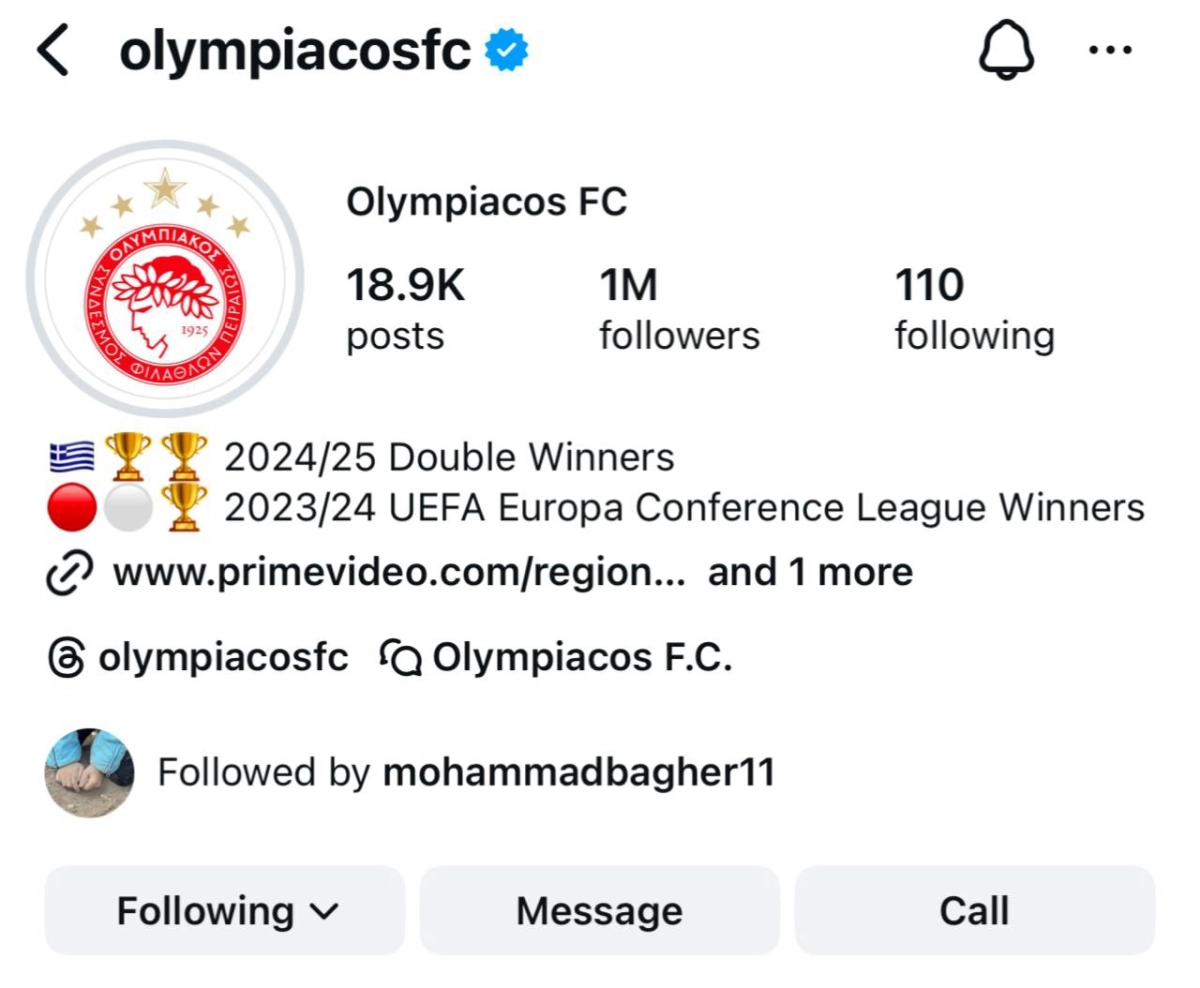Show the 110 following accounts
The height and width of the screenshot is (988, 1200).
coord(973,308)
